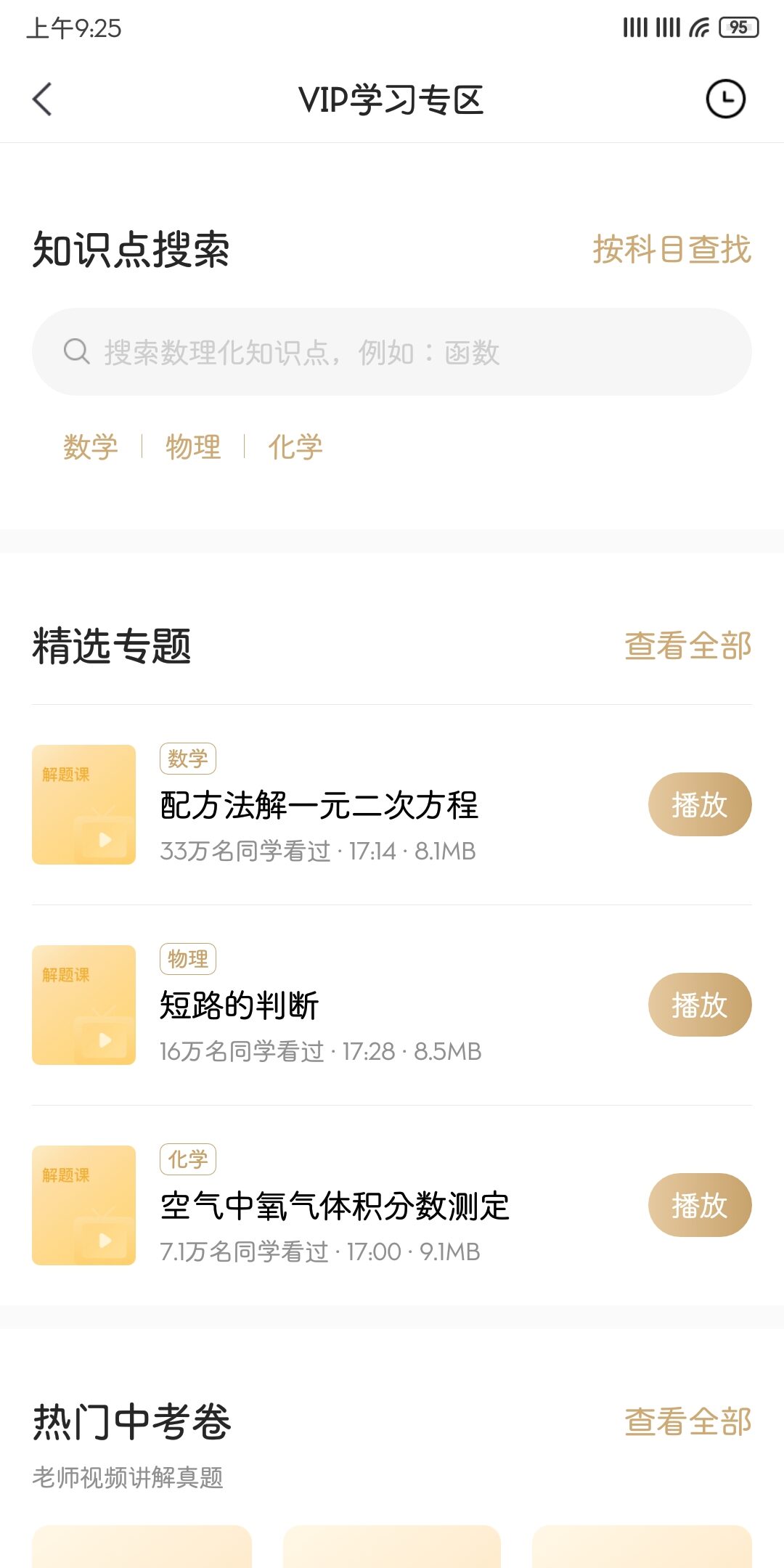Screen dimensions: 784x1568
Task: Open the history clock icon
Action: 725,99
